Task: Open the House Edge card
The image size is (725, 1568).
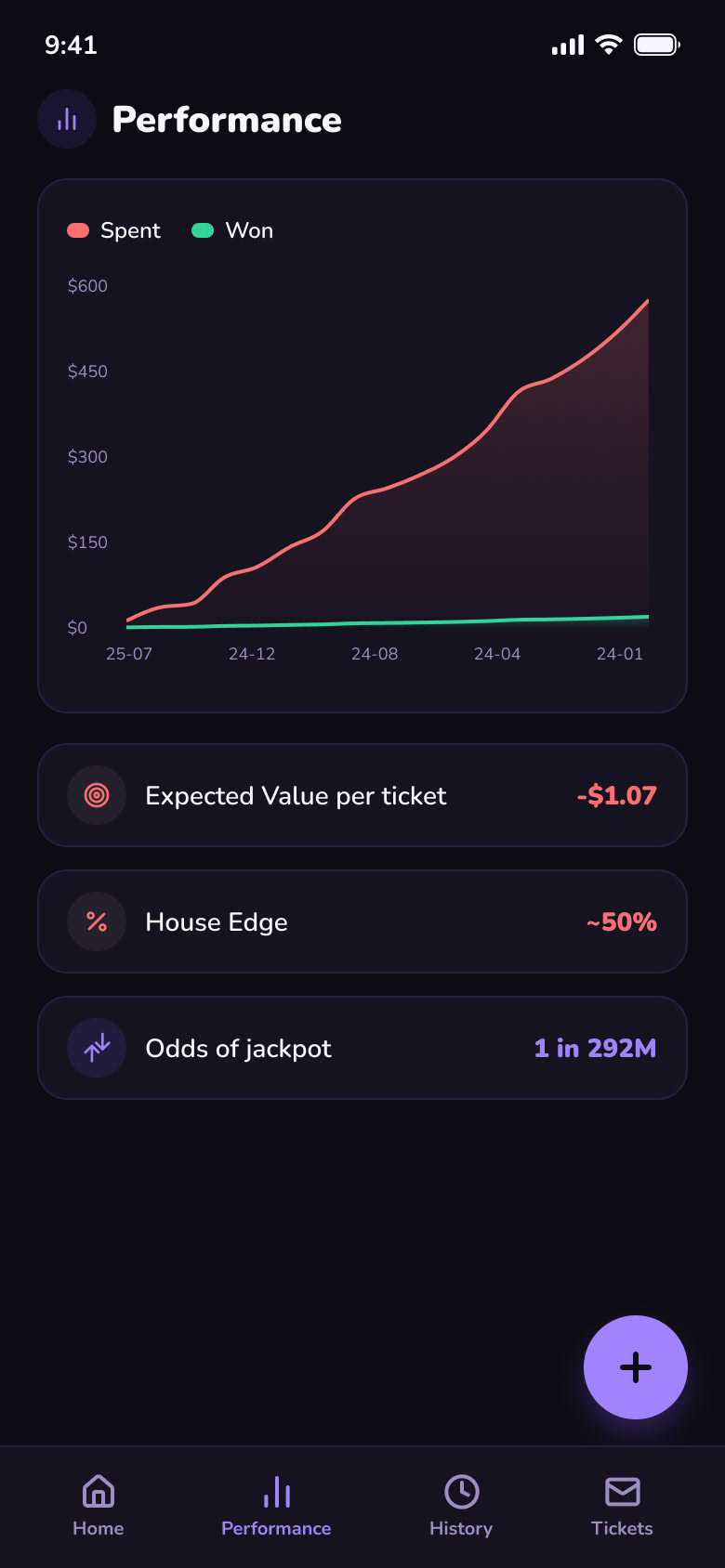Action: click(362, 921)
